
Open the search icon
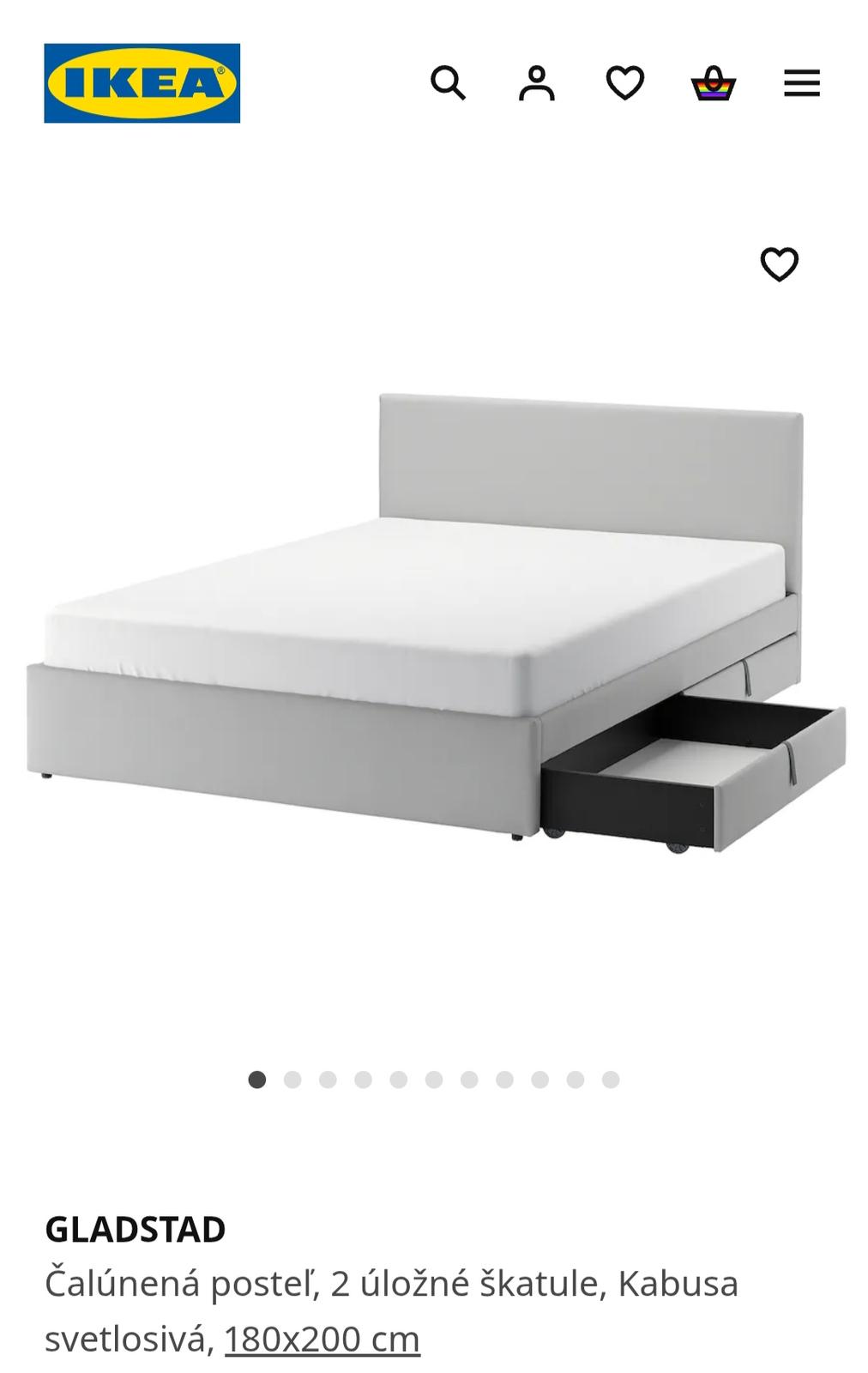click(x=448, y=83)
